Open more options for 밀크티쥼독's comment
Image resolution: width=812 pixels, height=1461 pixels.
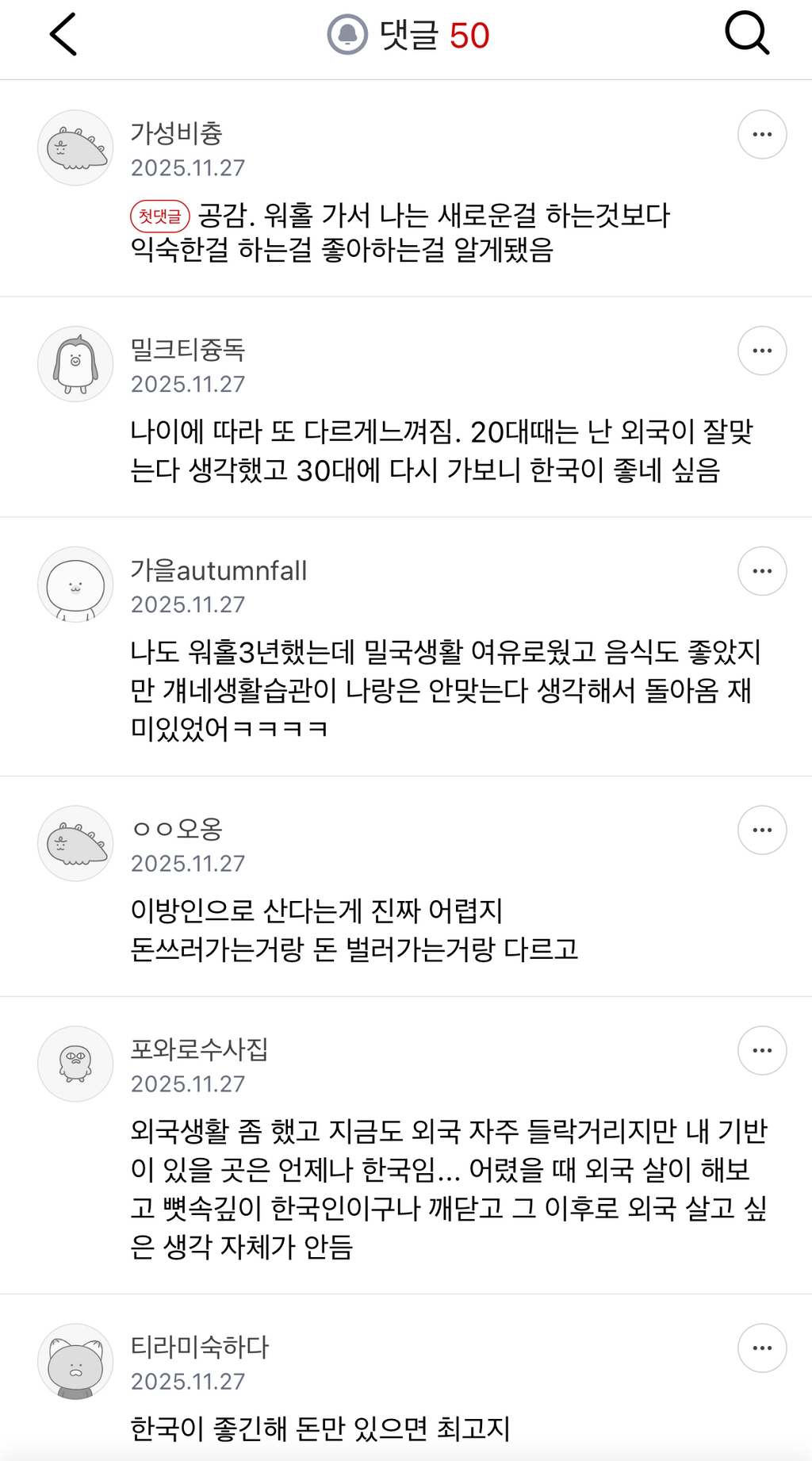762,351
